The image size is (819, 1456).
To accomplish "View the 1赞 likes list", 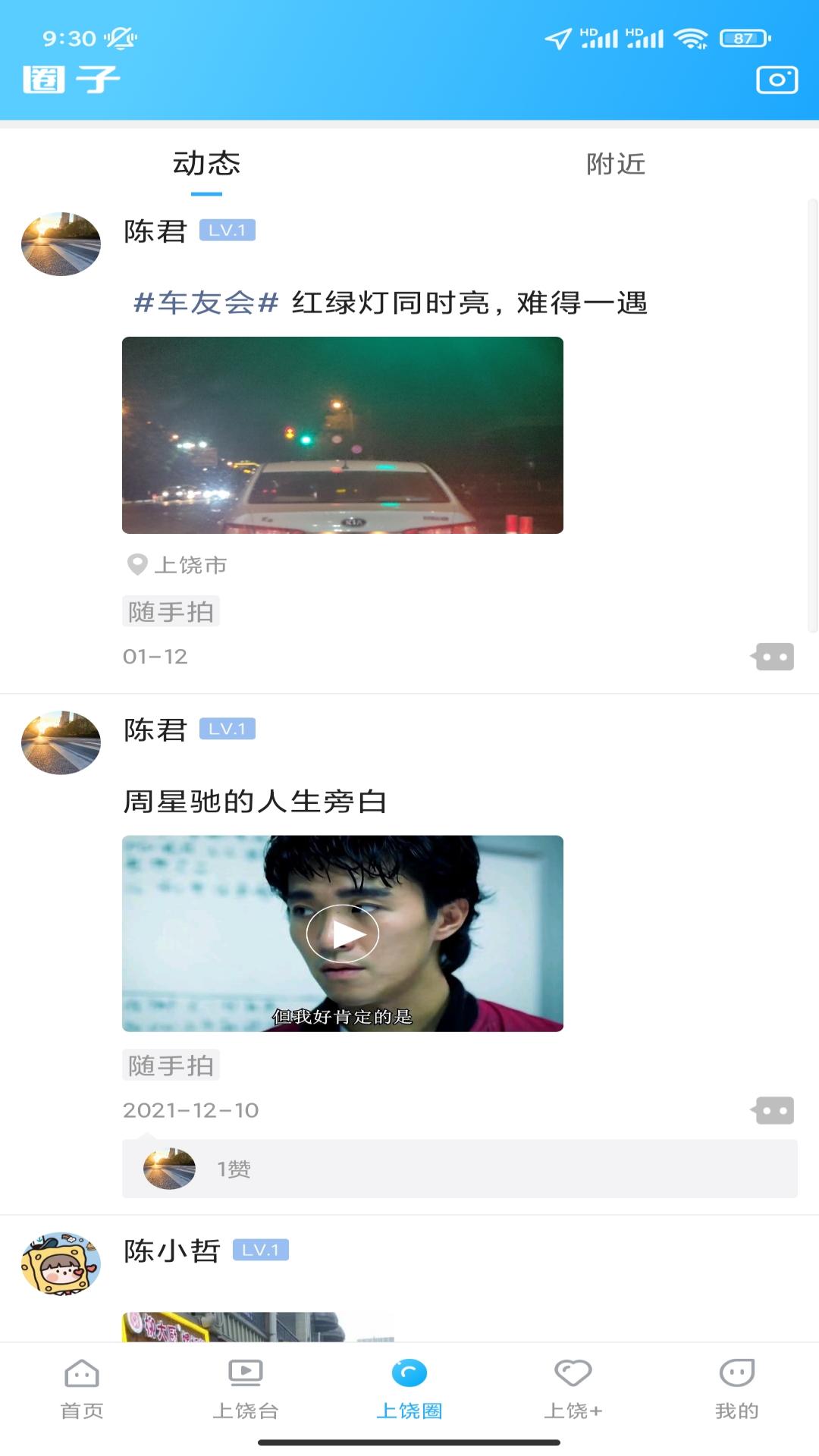I will [459, 1169].
